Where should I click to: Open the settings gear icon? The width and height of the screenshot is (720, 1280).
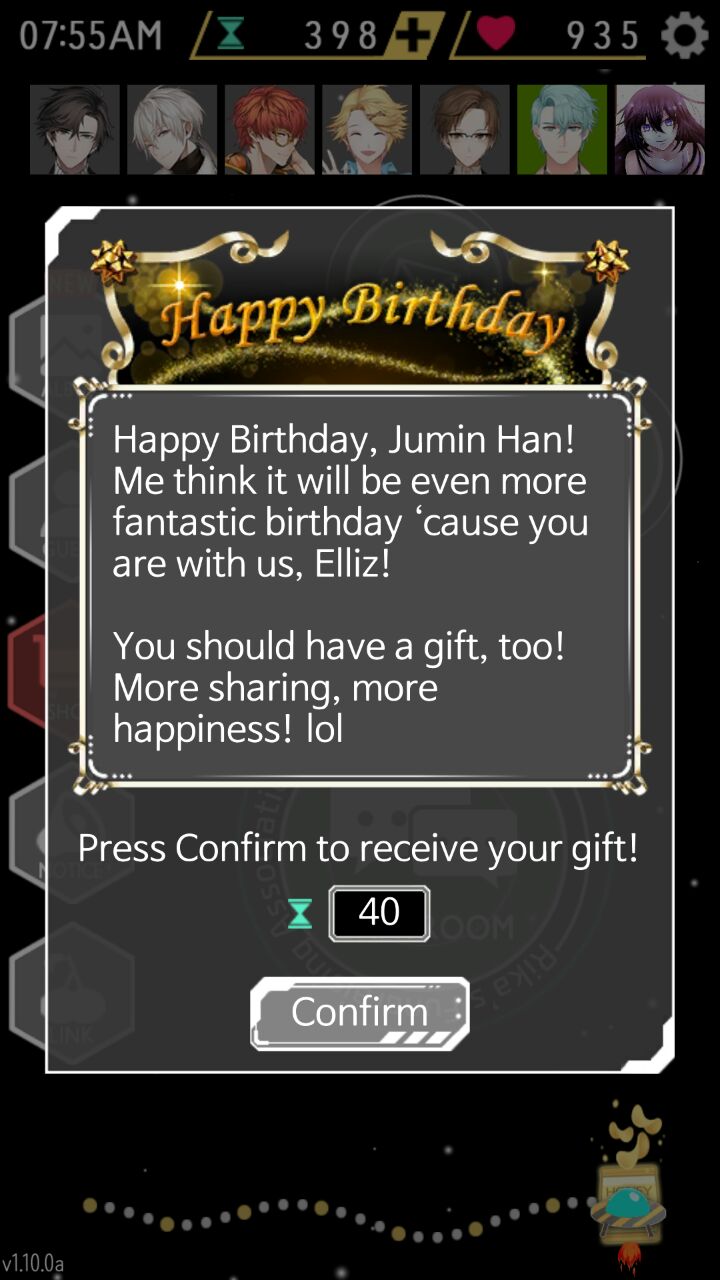685,36
